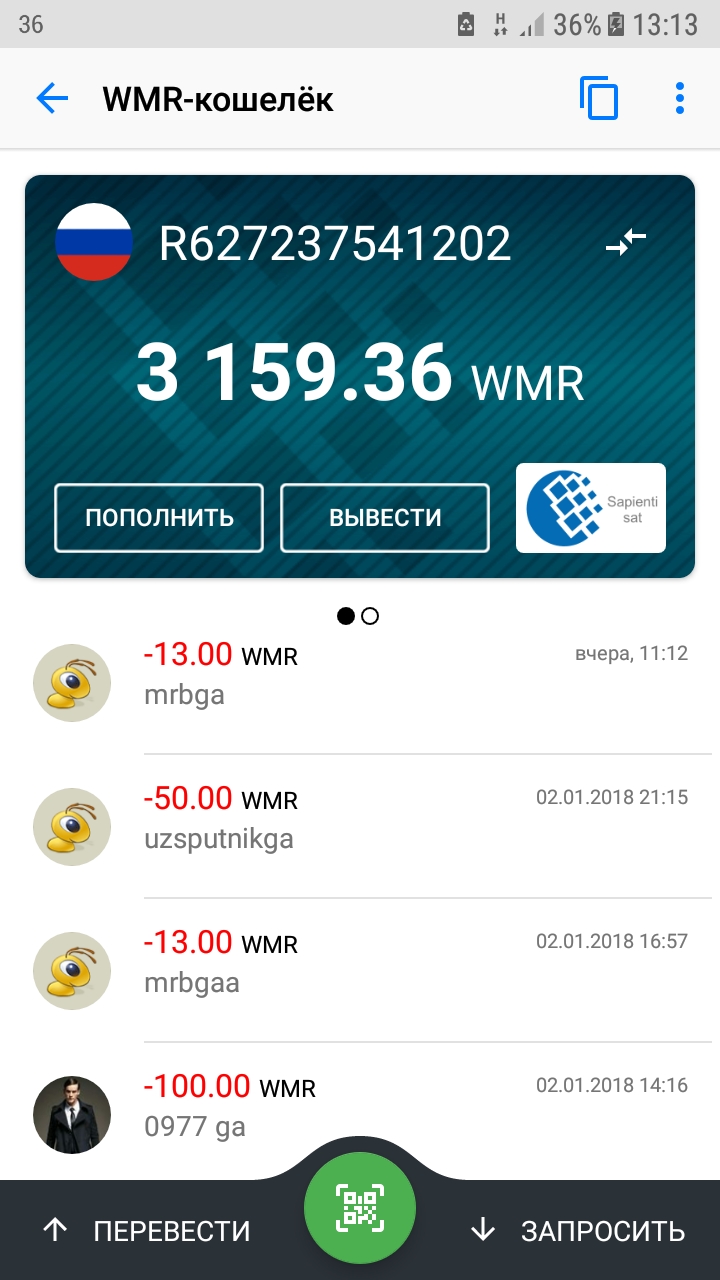Select the second page indicator dot

(x=370, y=616)
